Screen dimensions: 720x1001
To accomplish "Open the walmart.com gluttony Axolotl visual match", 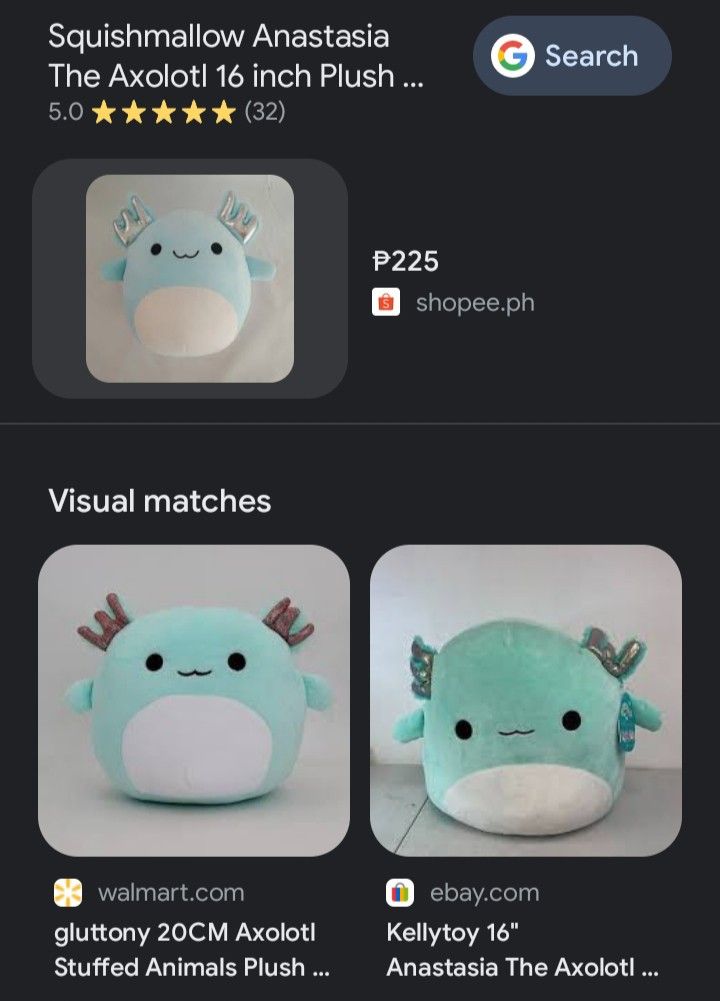I will [x=194, y=700].
